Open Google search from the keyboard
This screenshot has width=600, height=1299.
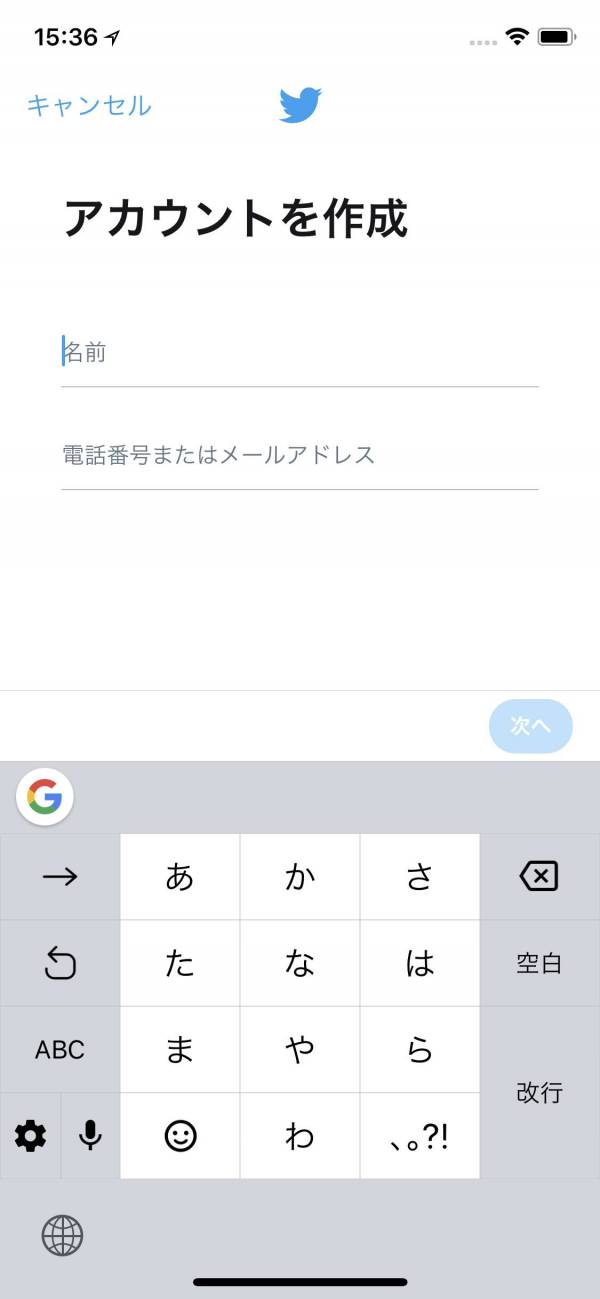(x=45, y=796)
